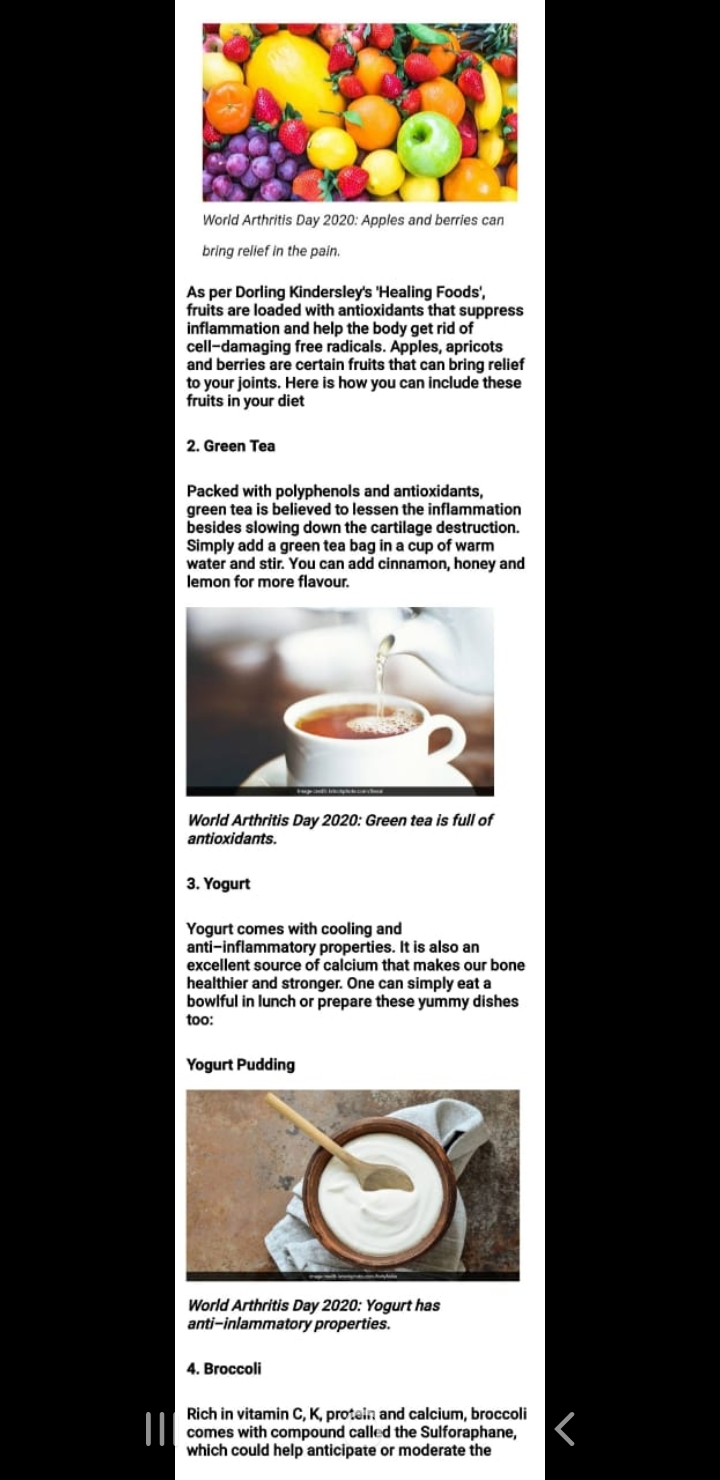Go back using the navigation bar arrow
Screen dimensions: 720x1480
(x=565, y=1429)
